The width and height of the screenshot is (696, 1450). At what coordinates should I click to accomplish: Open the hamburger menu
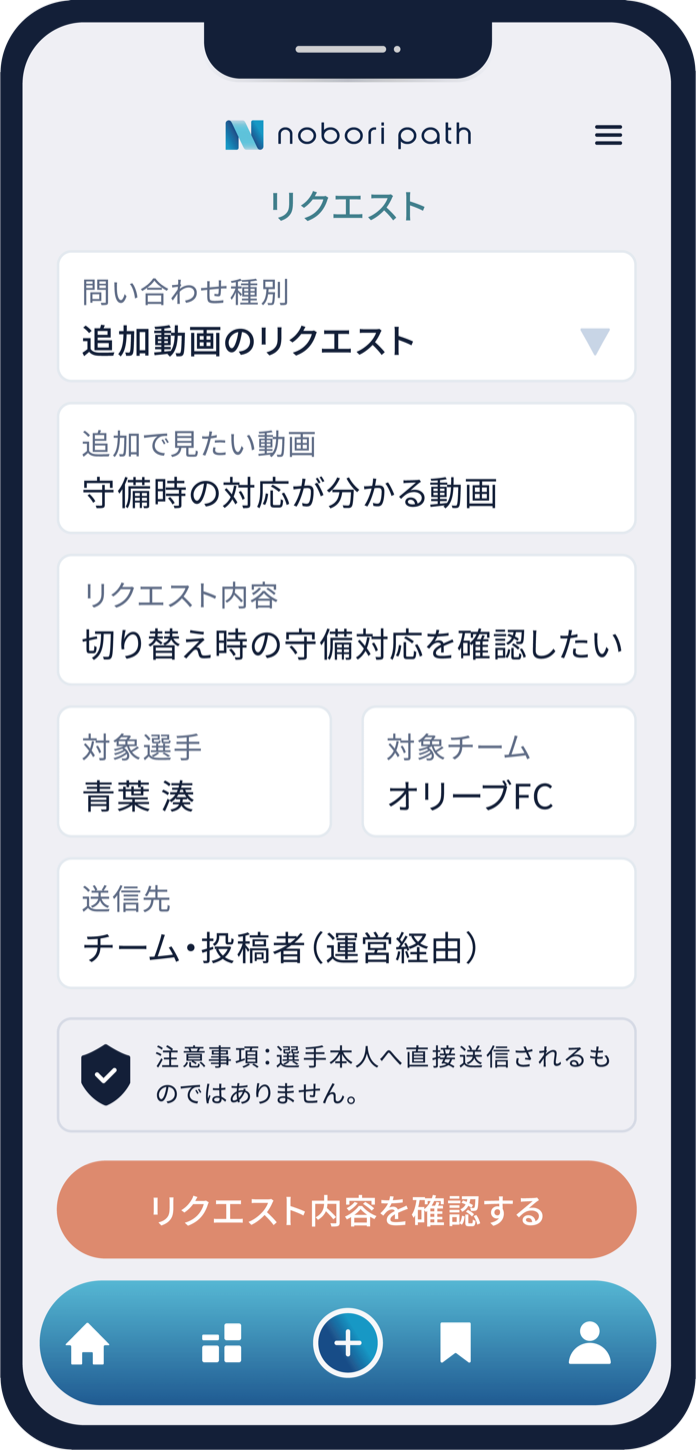(x=608, y=135)
